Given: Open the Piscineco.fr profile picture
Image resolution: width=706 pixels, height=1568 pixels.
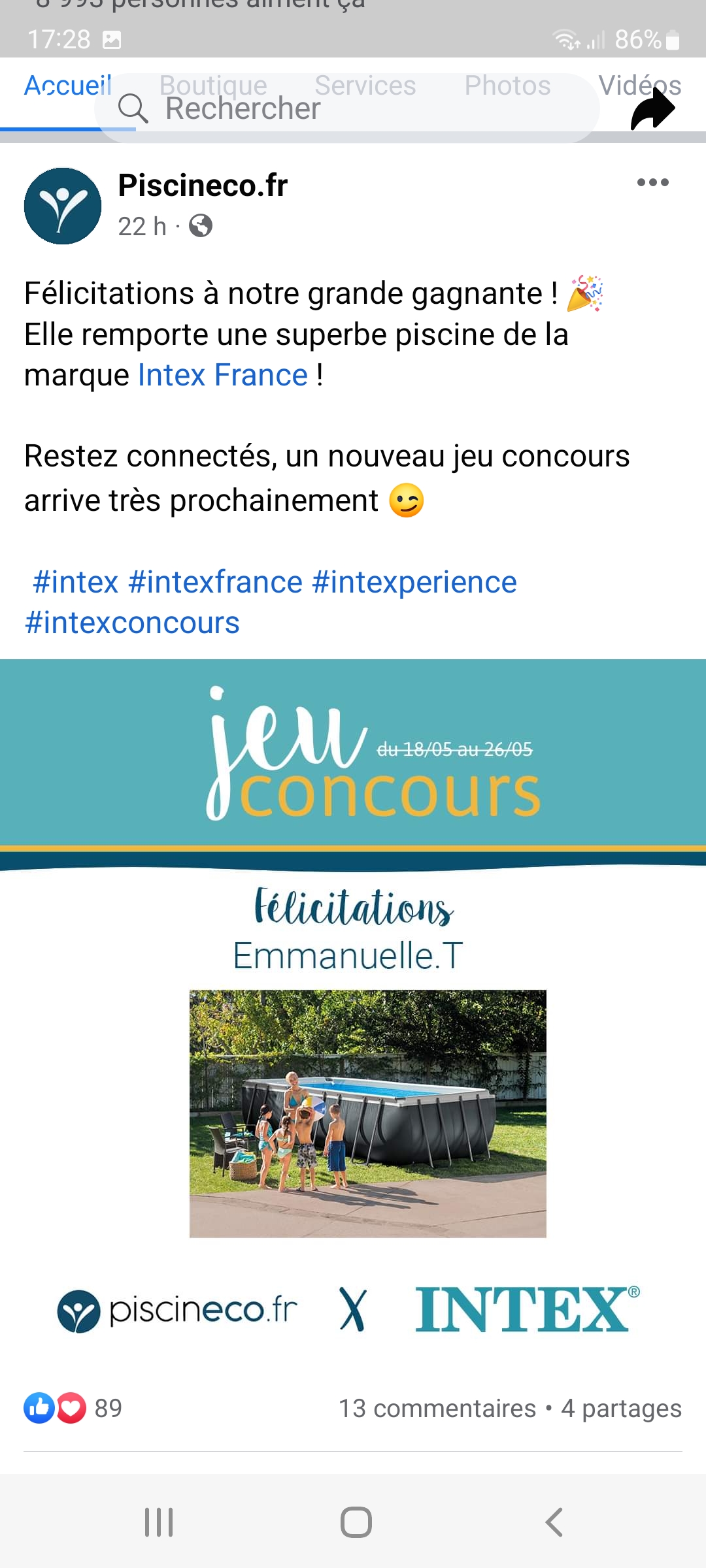Looking at the screenshot, I should tap(63, 206).
